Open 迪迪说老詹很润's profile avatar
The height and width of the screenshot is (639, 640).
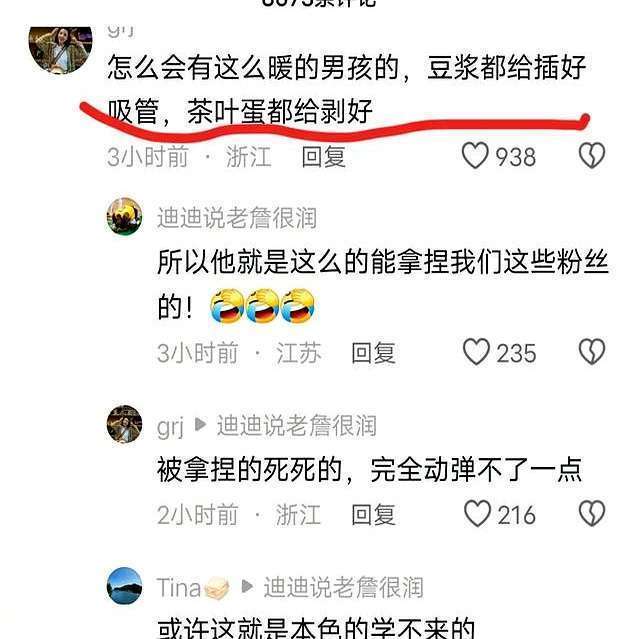pos(125,217)
